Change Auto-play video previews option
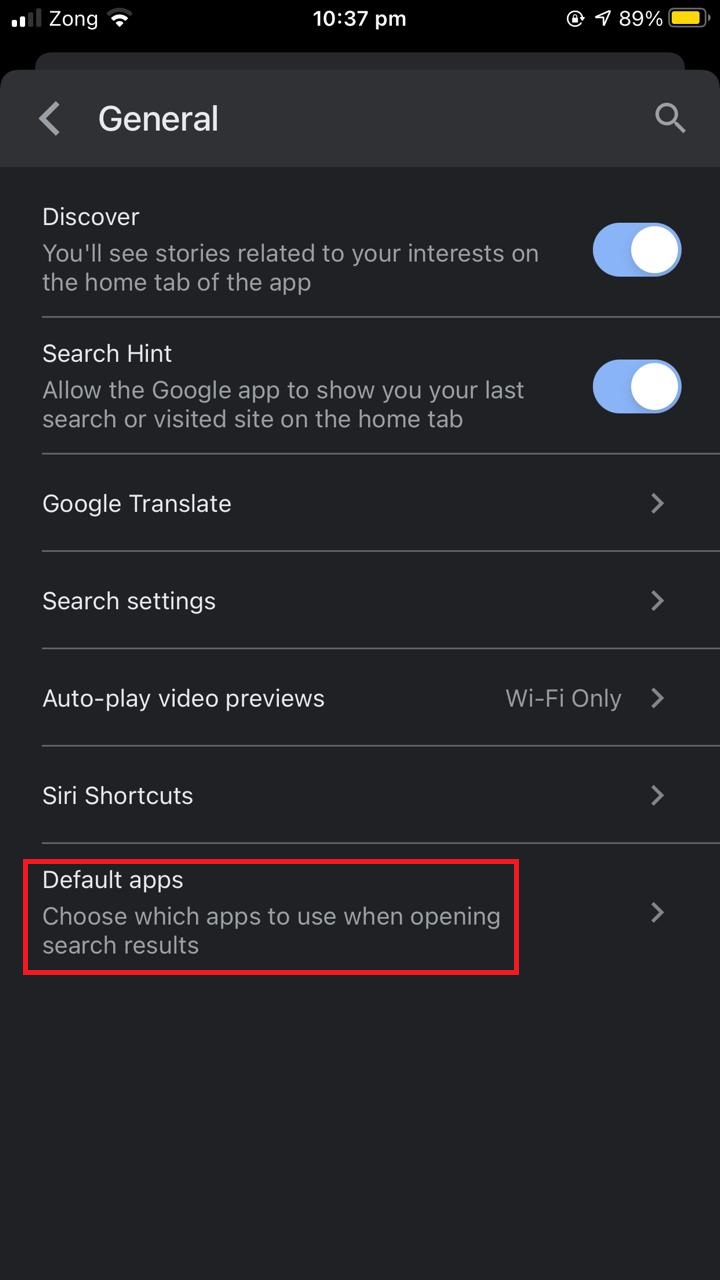 click(360, 698)
